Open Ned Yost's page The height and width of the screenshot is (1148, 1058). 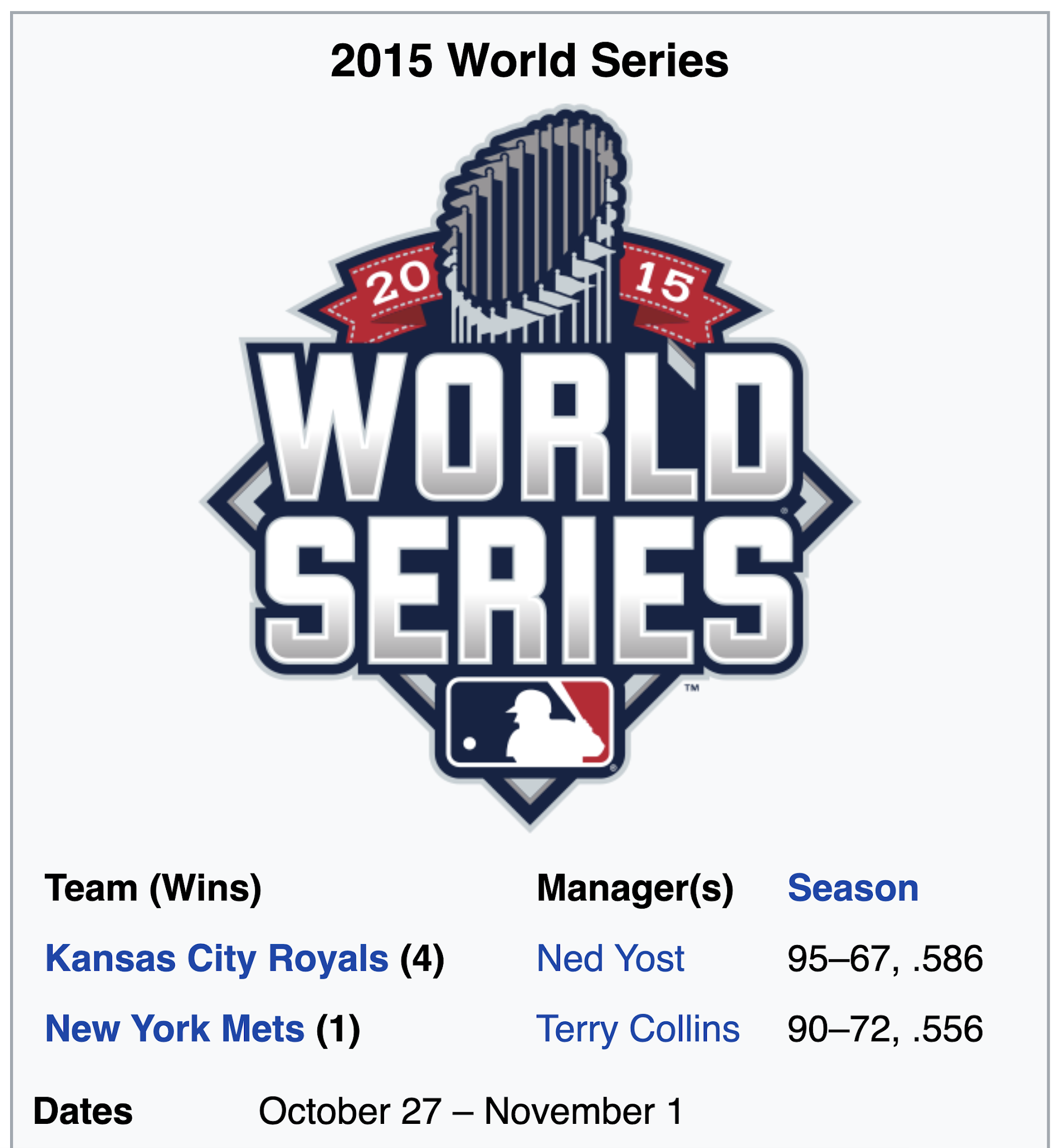610,959
